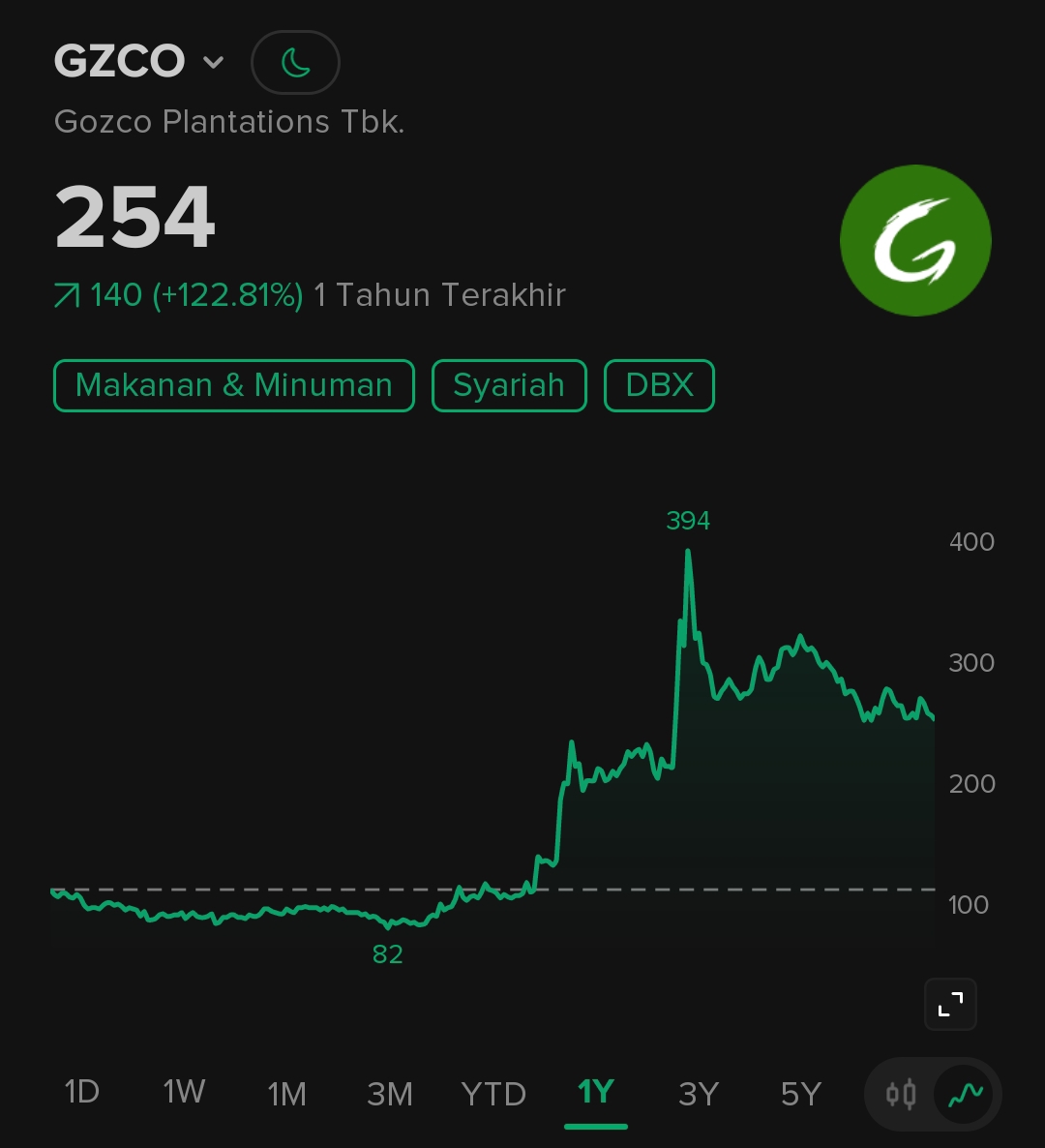Switch to the YTD timeframe tab
1045x1148 pixels.
coord(493,1094)
